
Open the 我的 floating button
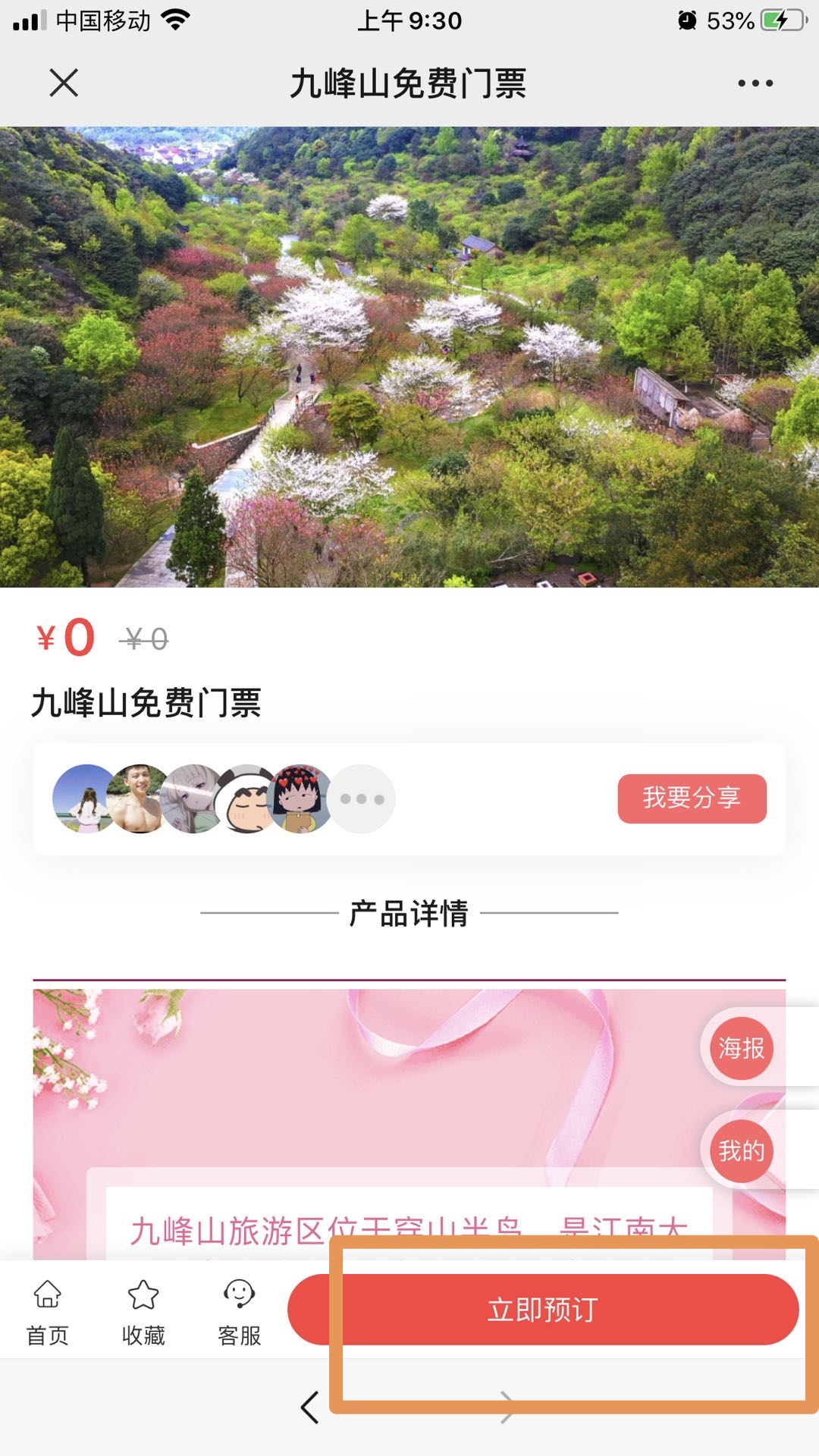741,1151
